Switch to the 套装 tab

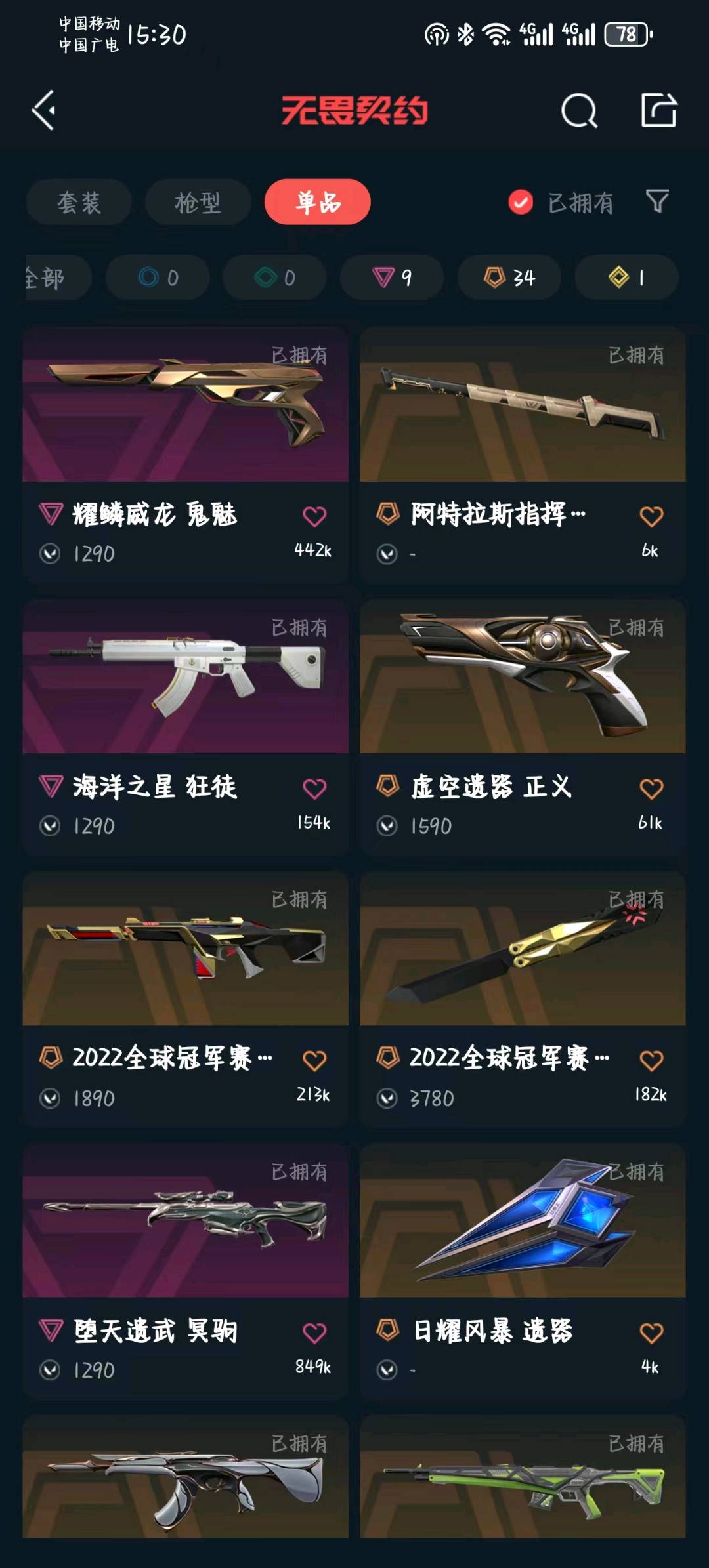click(79, 202)
